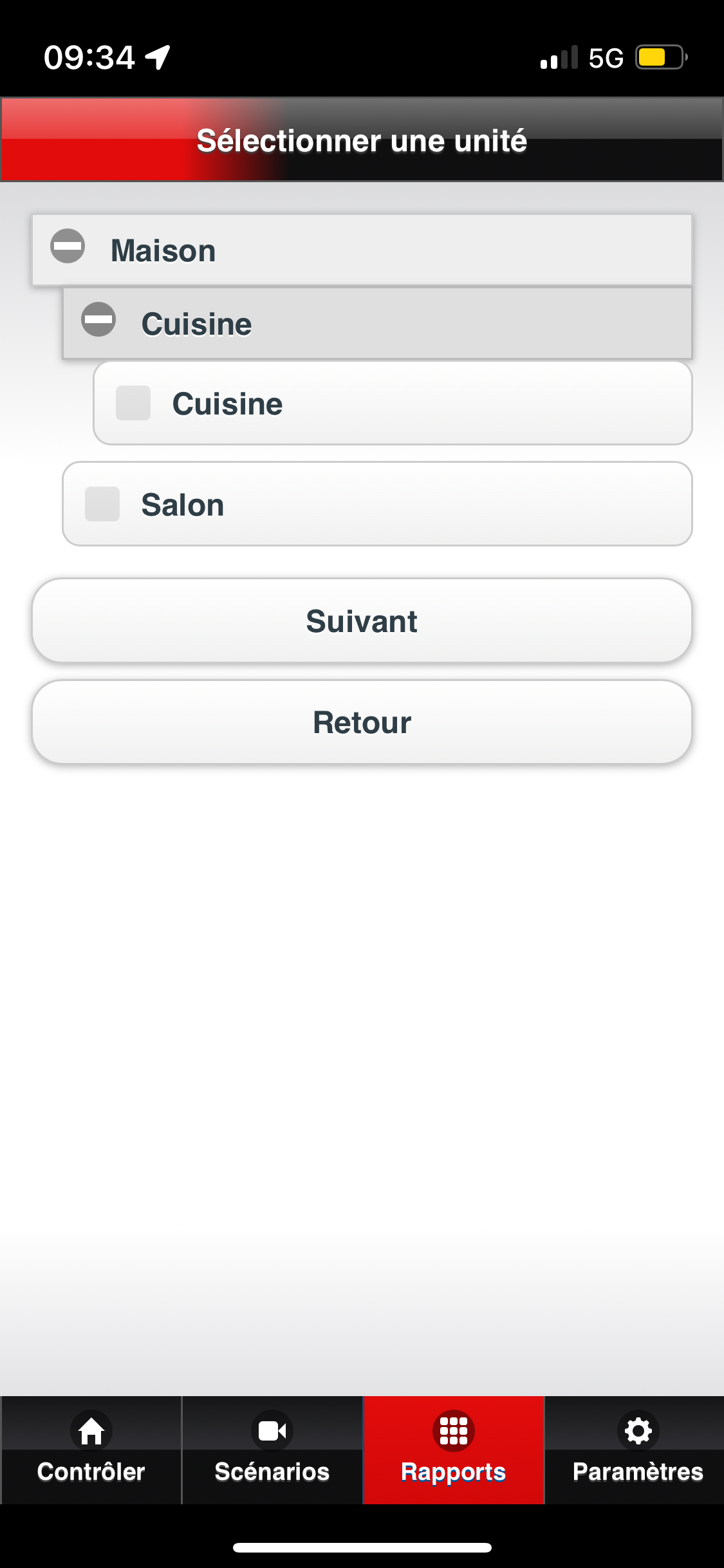Go back with the Retour button
724x1568 pixels.
point(362,722)
